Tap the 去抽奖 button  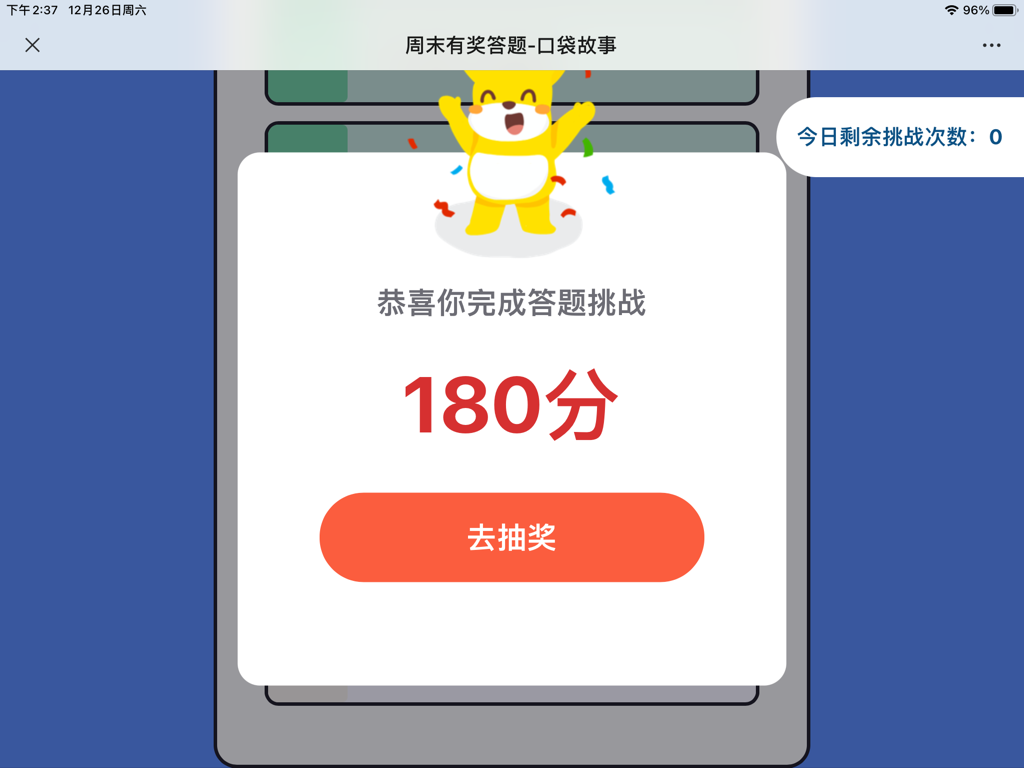(511, 537)
